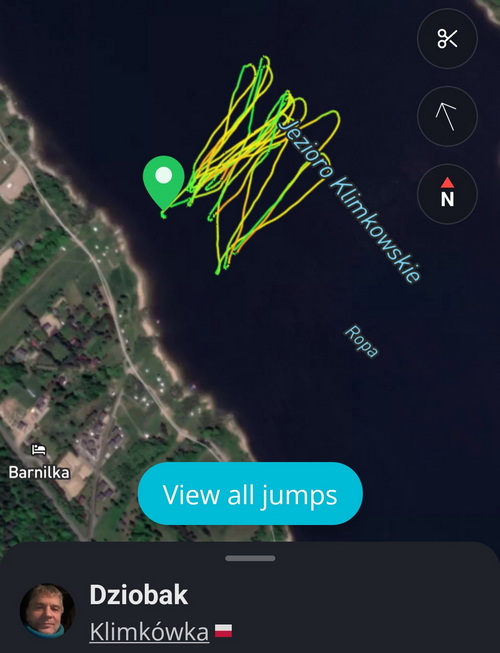Open the Klimkówka spot link
This screenshot has width=500, height=653.
click(149, 632)
